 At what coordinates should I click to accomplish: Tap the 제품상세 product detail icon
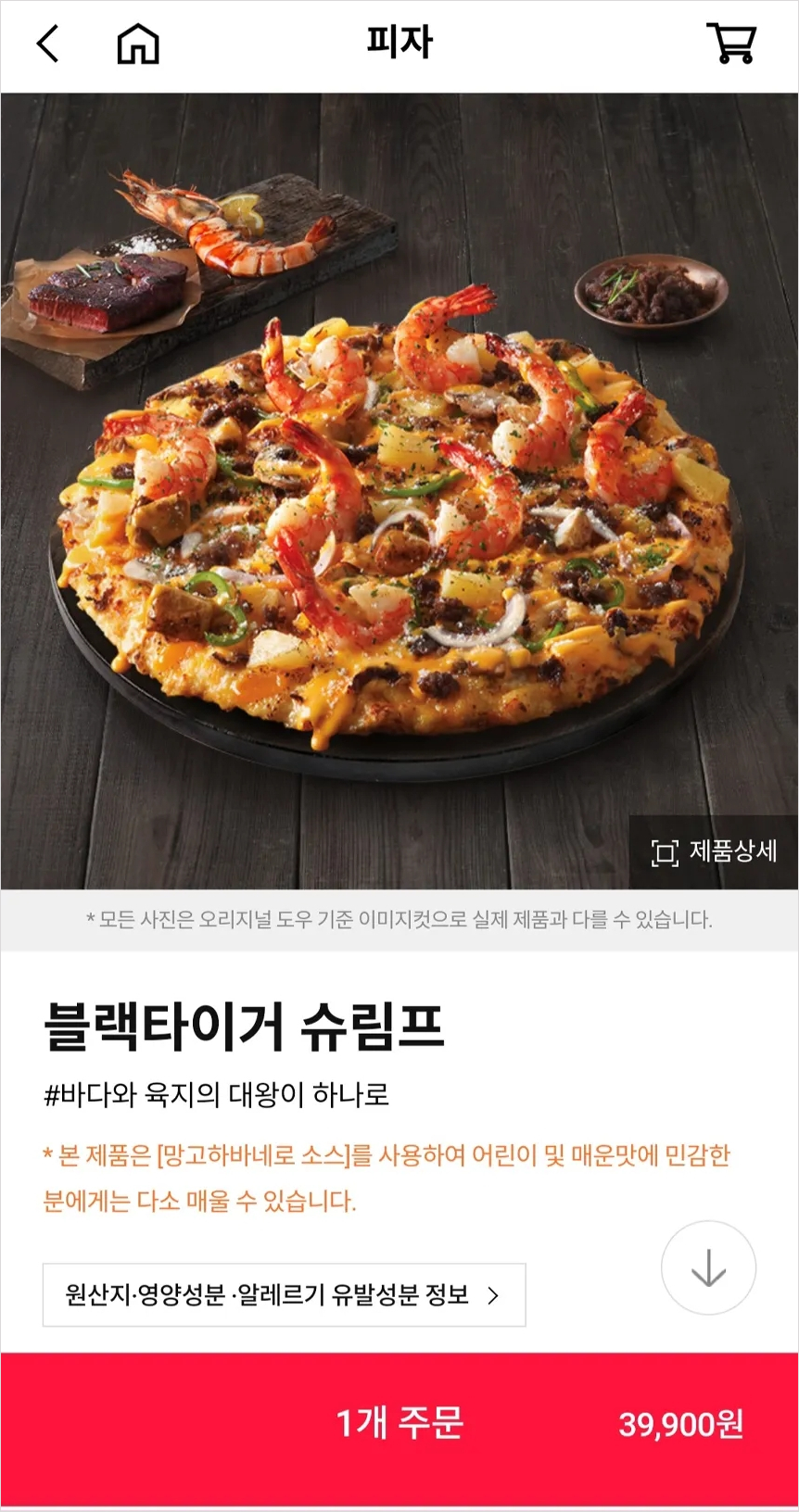(x=714, y=851)
